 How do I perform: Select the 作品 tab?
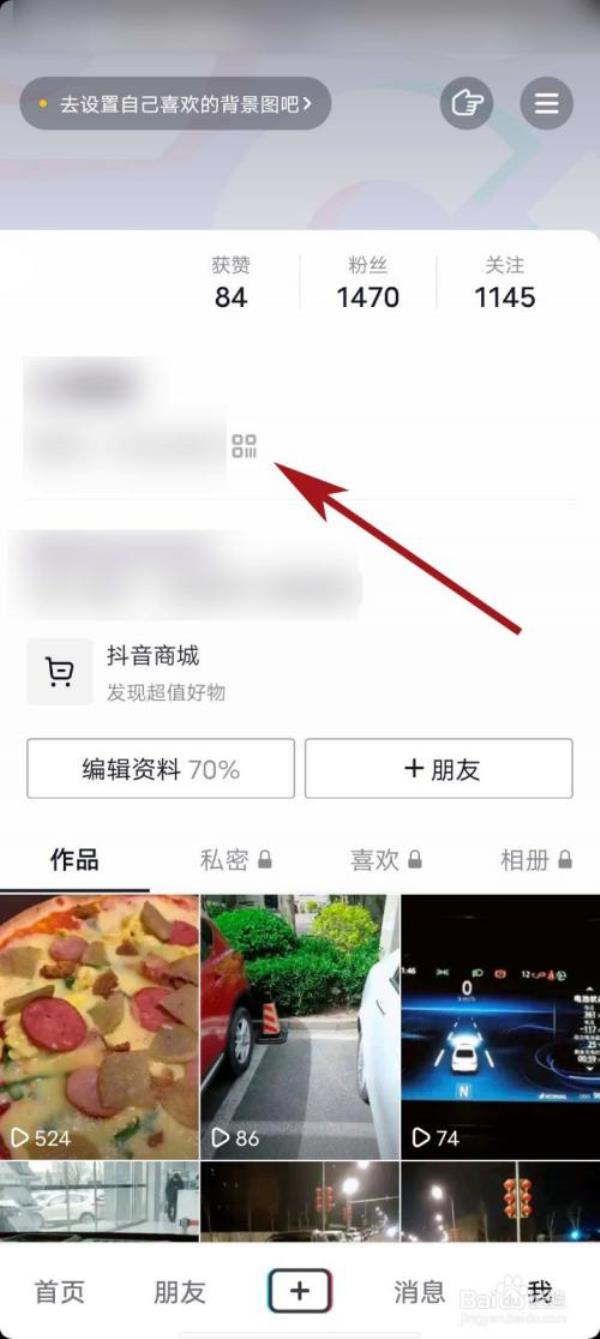(x=75, y=859)
